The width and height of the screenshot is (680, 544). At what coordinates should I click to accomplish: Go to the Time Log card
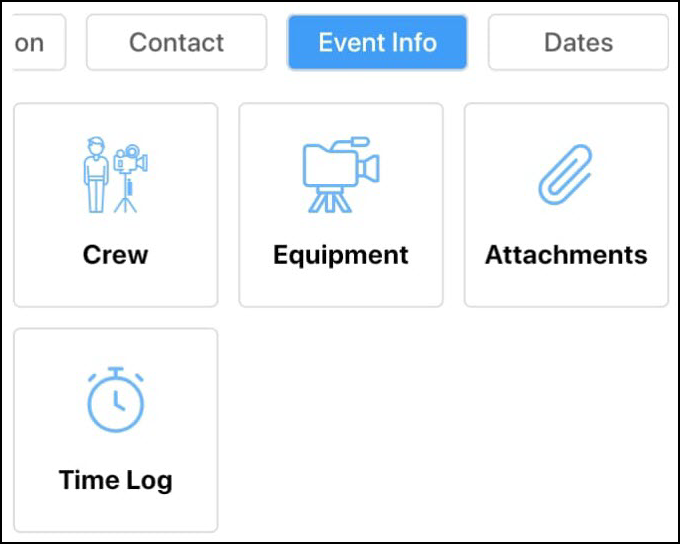pyautogui.click(x=115, y=430)
